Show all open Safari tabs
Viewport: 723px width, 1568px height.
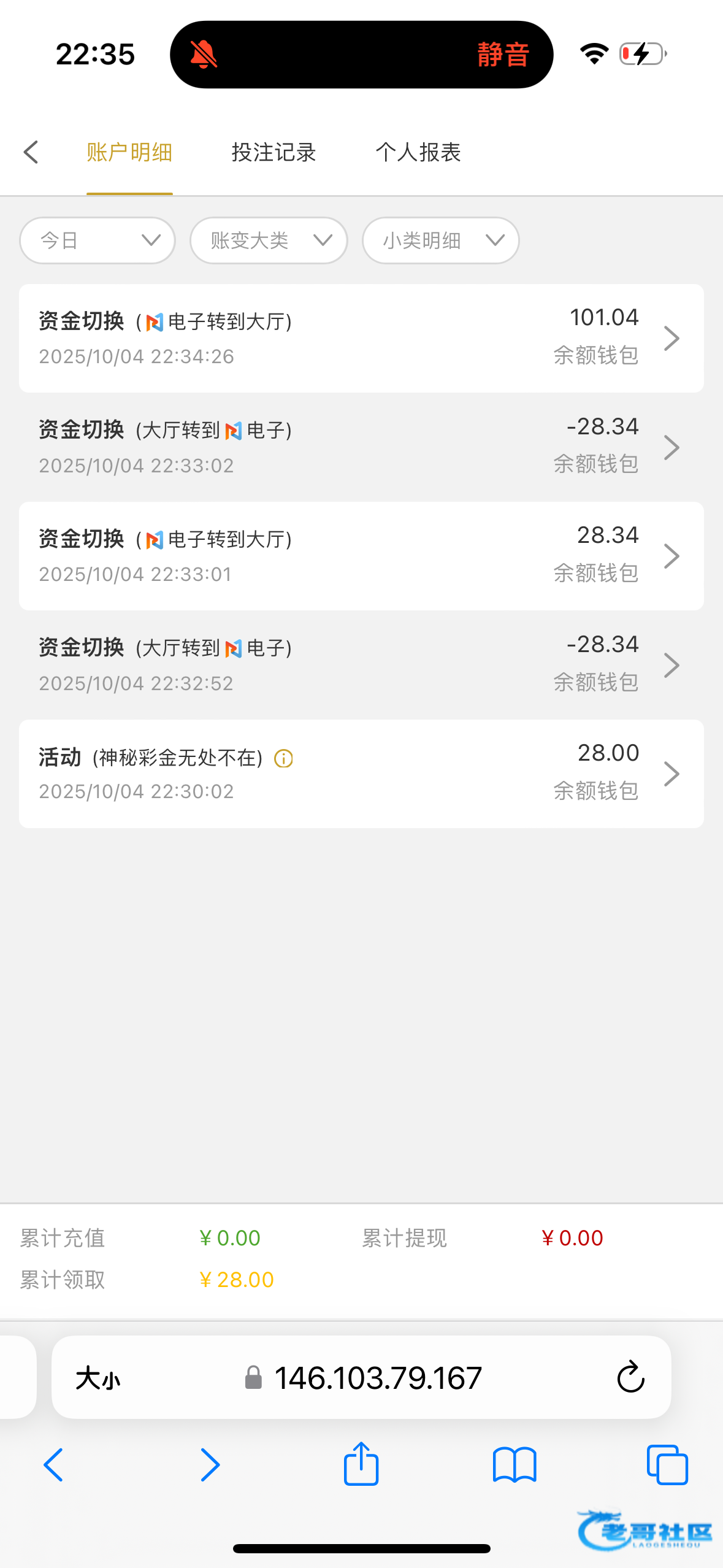pos(667,1465)
